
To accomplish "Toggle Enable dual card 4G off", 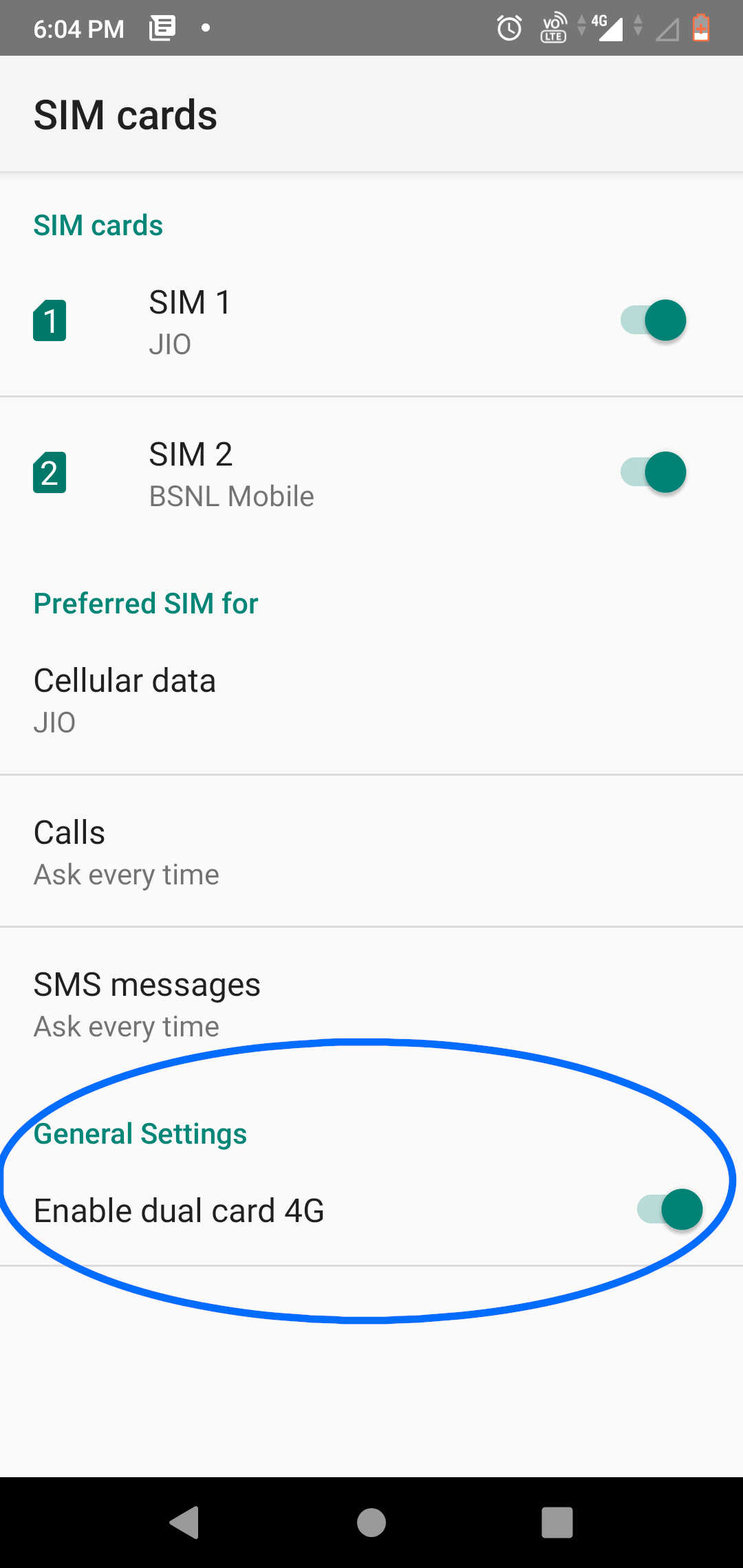I will click(670, 1209).
